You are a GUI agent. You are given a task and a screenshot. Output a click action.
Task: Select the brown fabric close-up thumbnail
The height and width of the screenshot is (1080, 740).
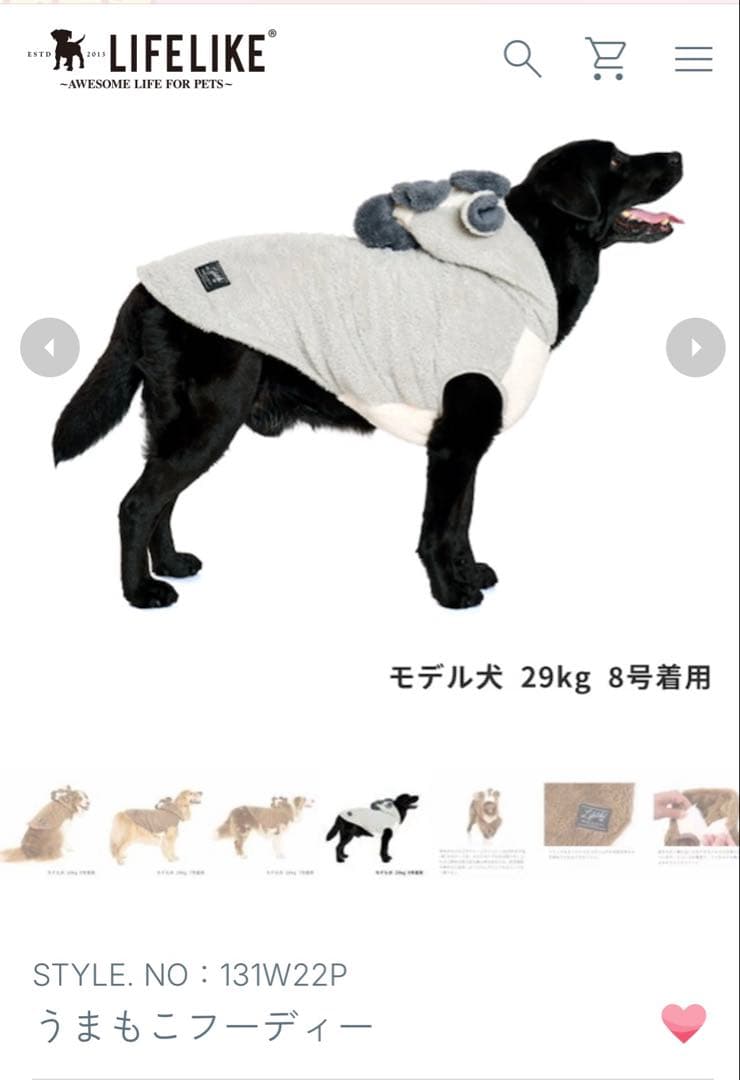tap(589, 816)
